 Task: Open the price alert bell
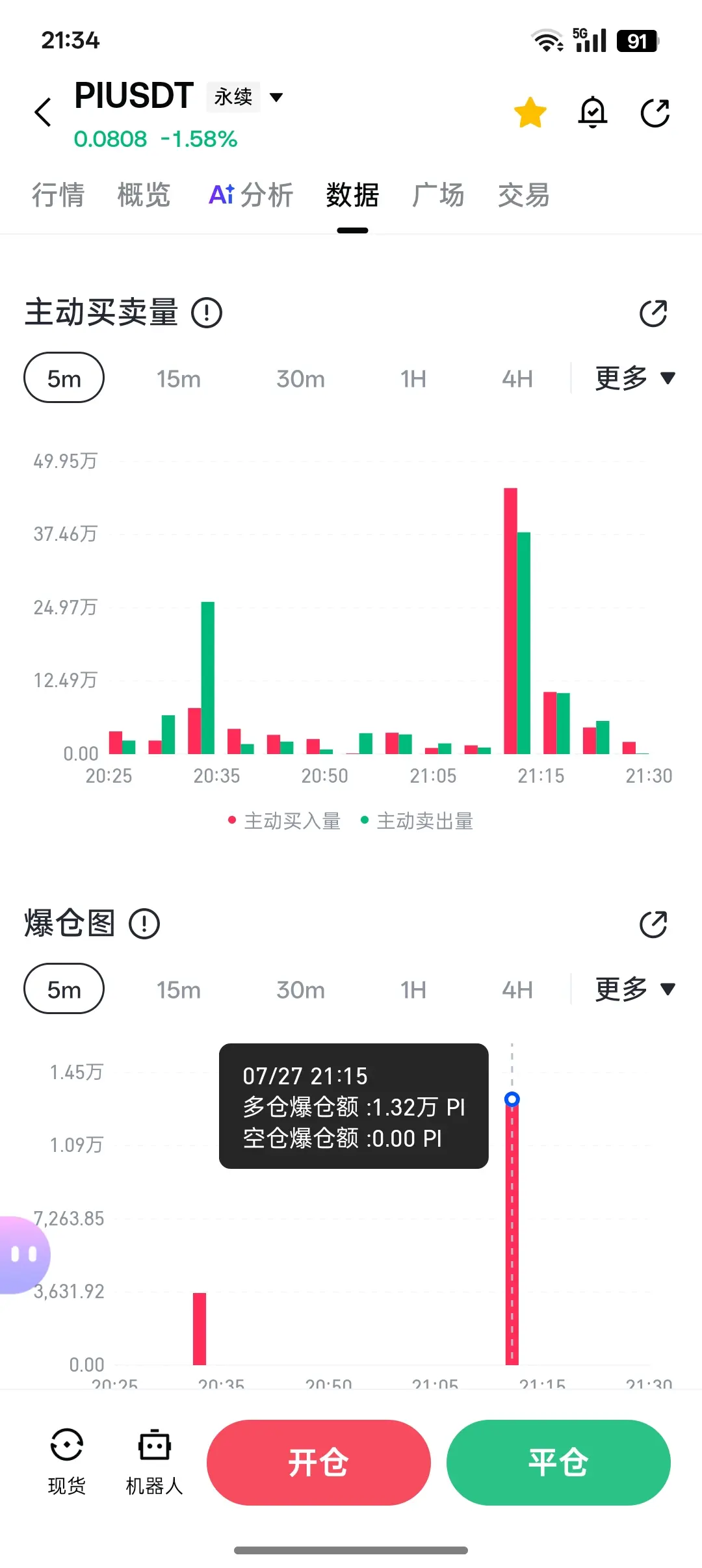[x=593, y=112]
